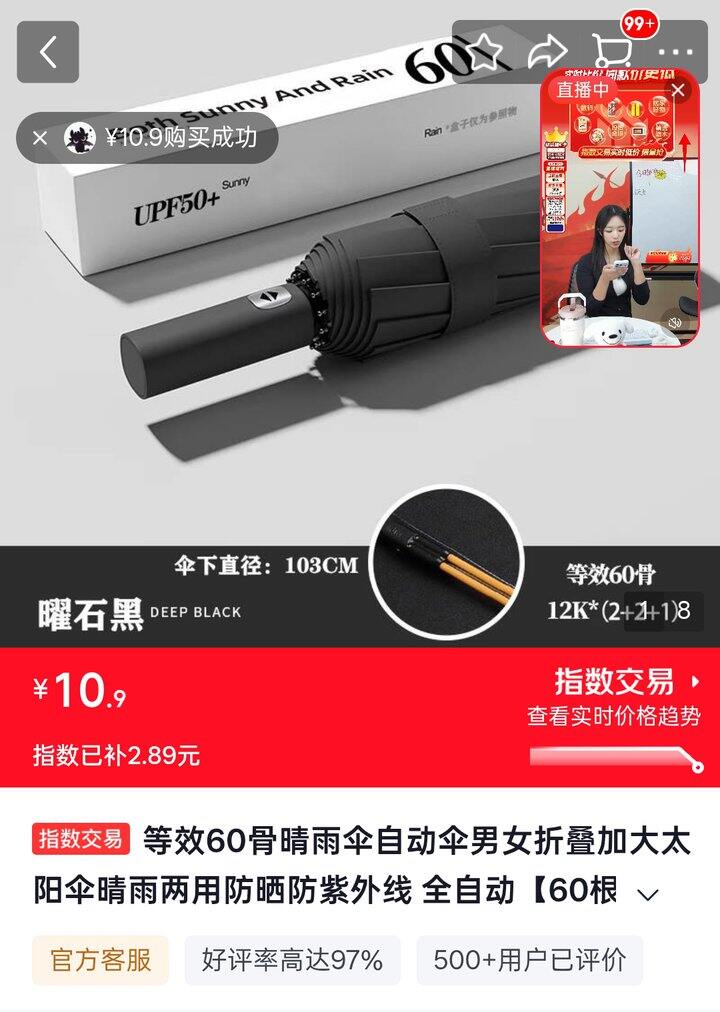Close the live stream floating window
The image size is (720, 1012).
(679, 91)
